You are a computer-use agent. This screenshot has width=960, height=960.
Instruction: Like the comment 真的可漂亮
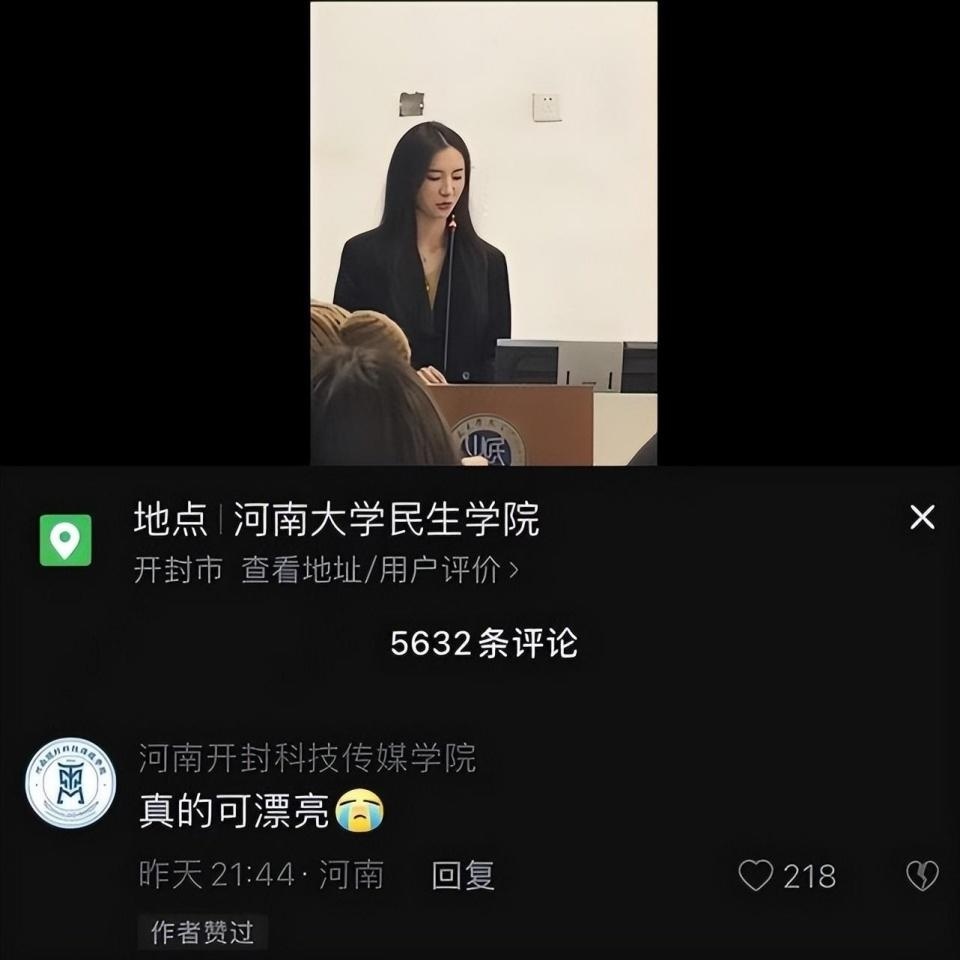[x=757, y=876]
